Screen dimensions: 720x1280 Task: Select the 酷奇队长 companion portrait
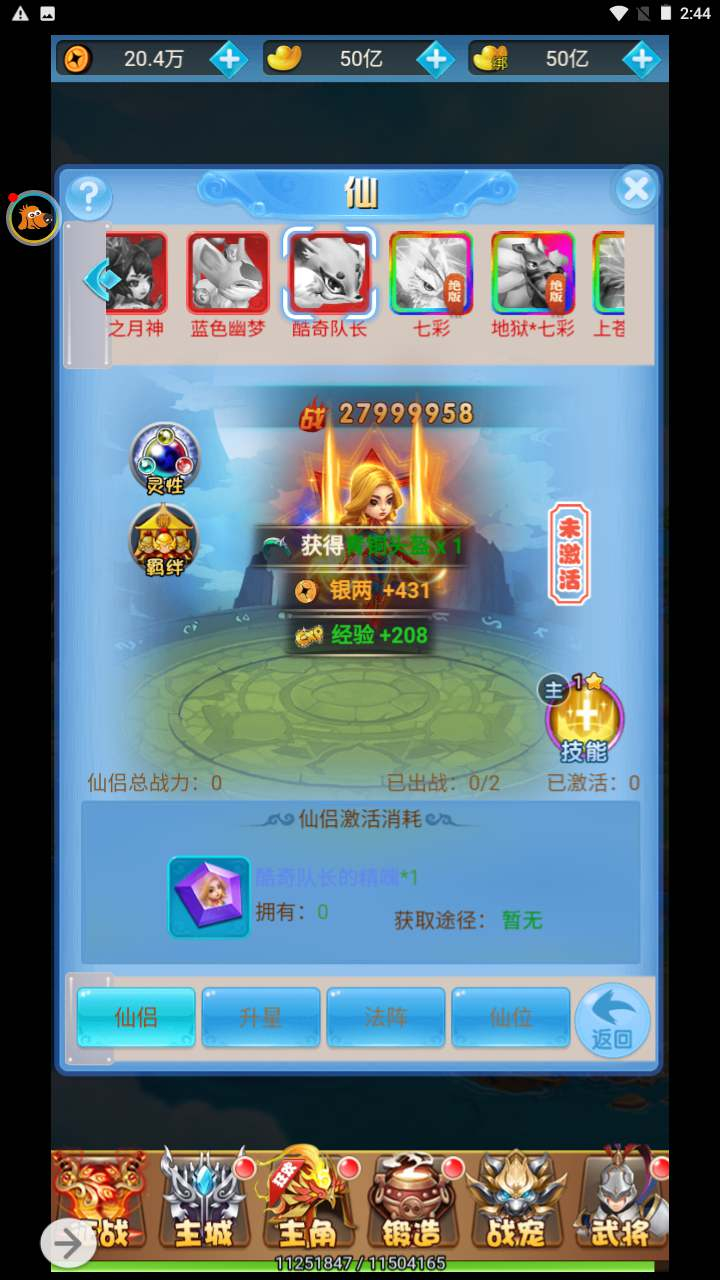pos(330,273)
